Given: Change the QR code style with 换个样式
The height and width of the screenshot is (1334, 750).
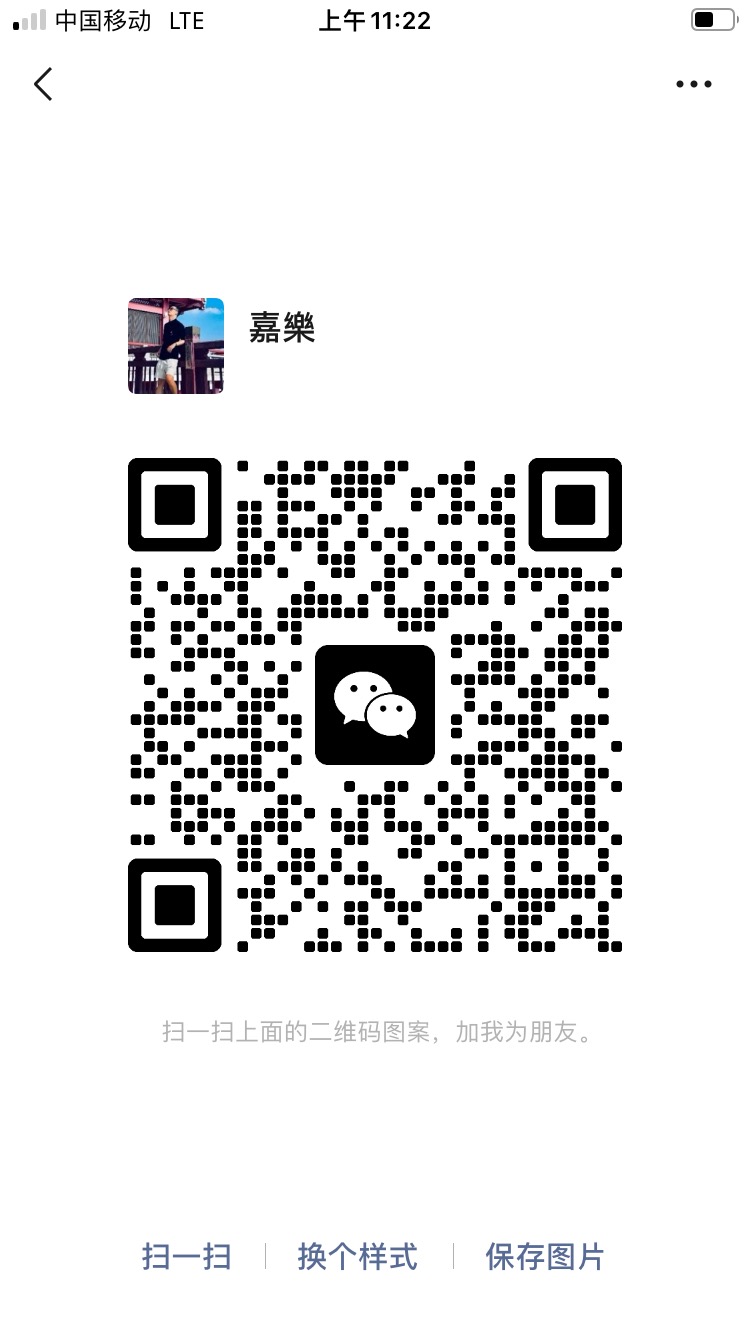Looking at the screenshot, I should 357,1256.
